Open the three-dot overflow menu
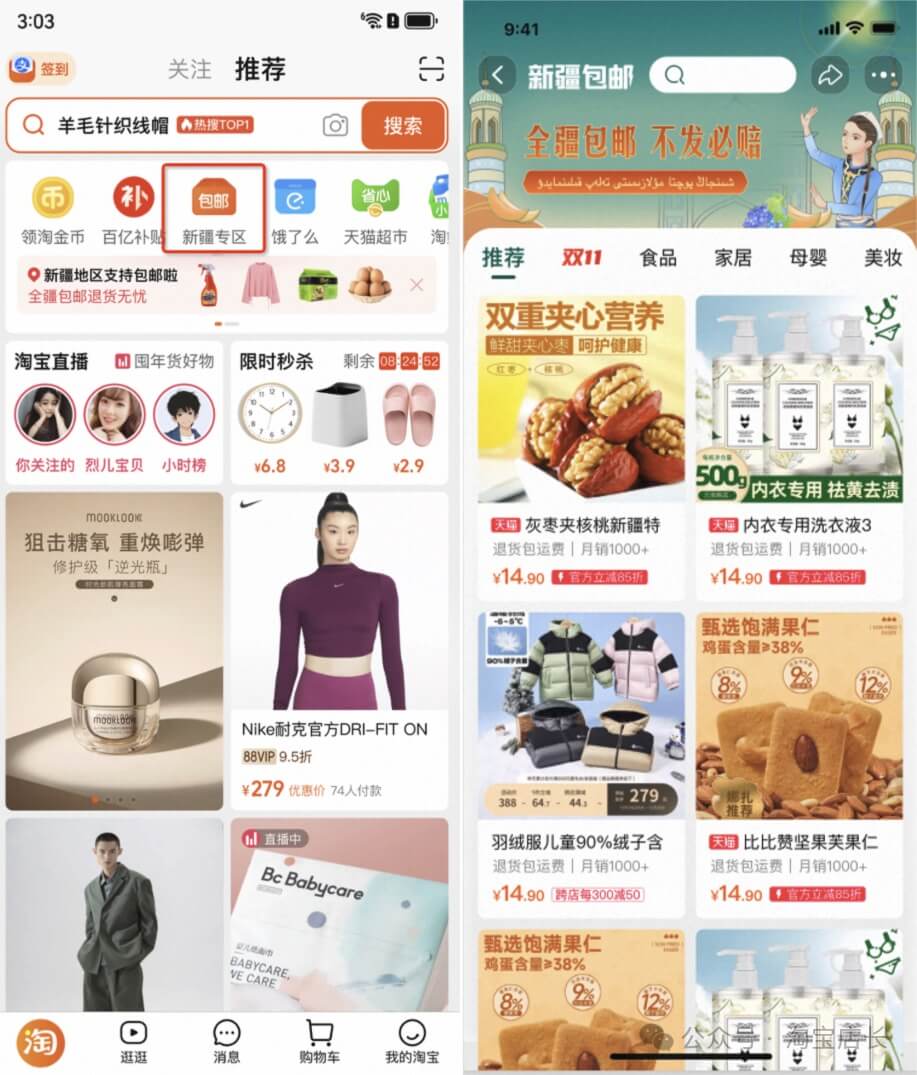 tap(882, 75)
